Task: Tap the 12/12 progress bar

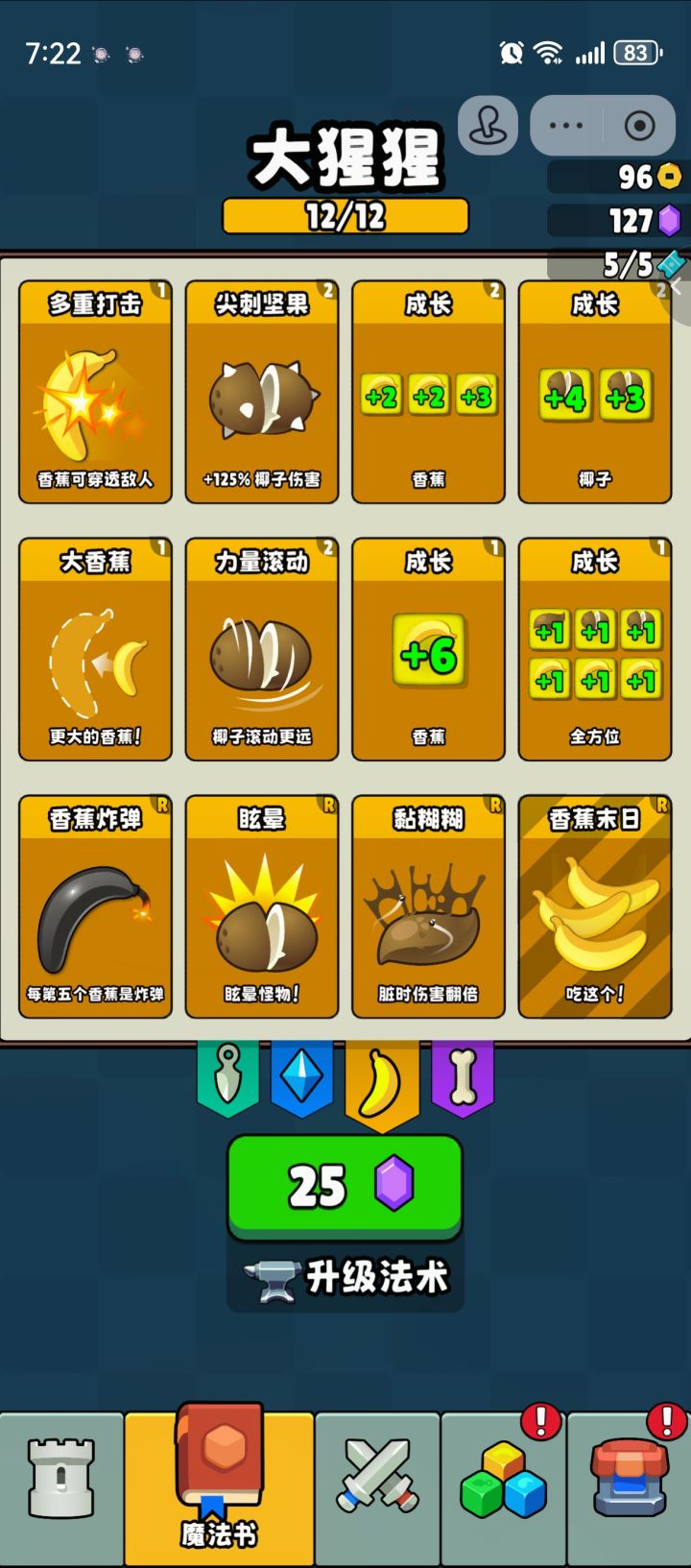Action: (x=344, y=217)
